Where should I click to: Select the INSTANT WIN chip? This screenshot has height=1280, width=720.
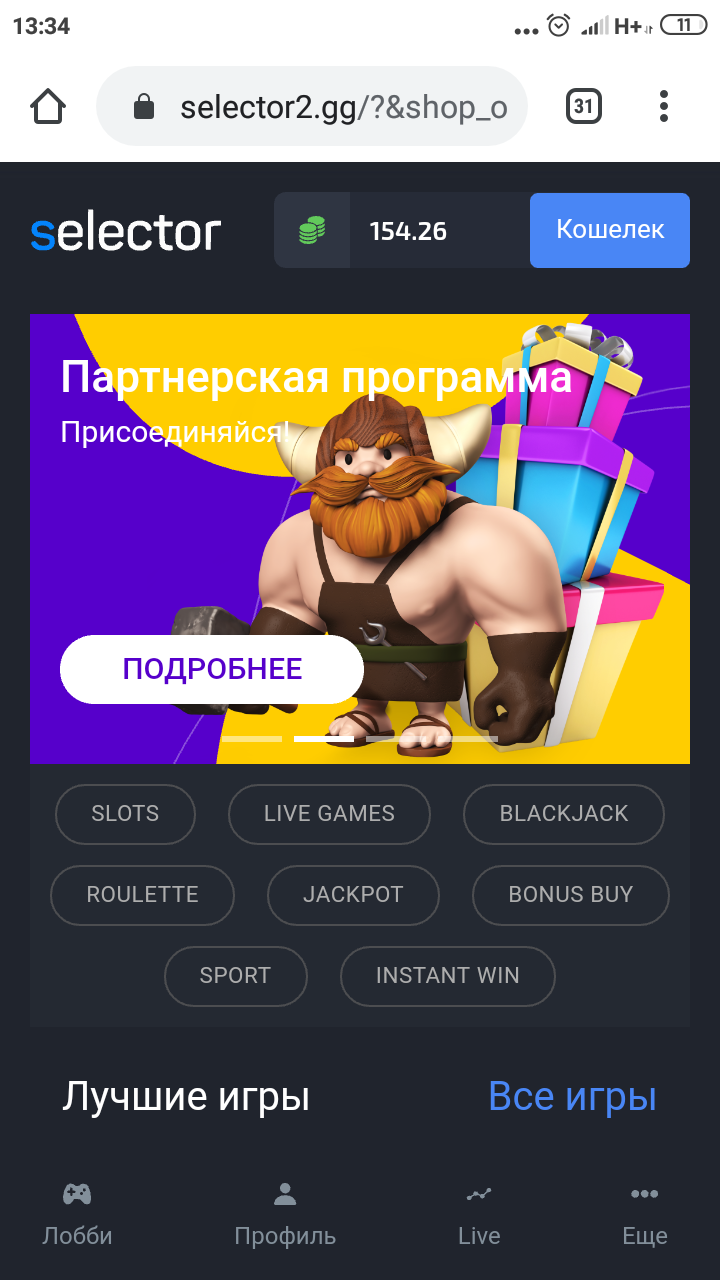(447, 976)
